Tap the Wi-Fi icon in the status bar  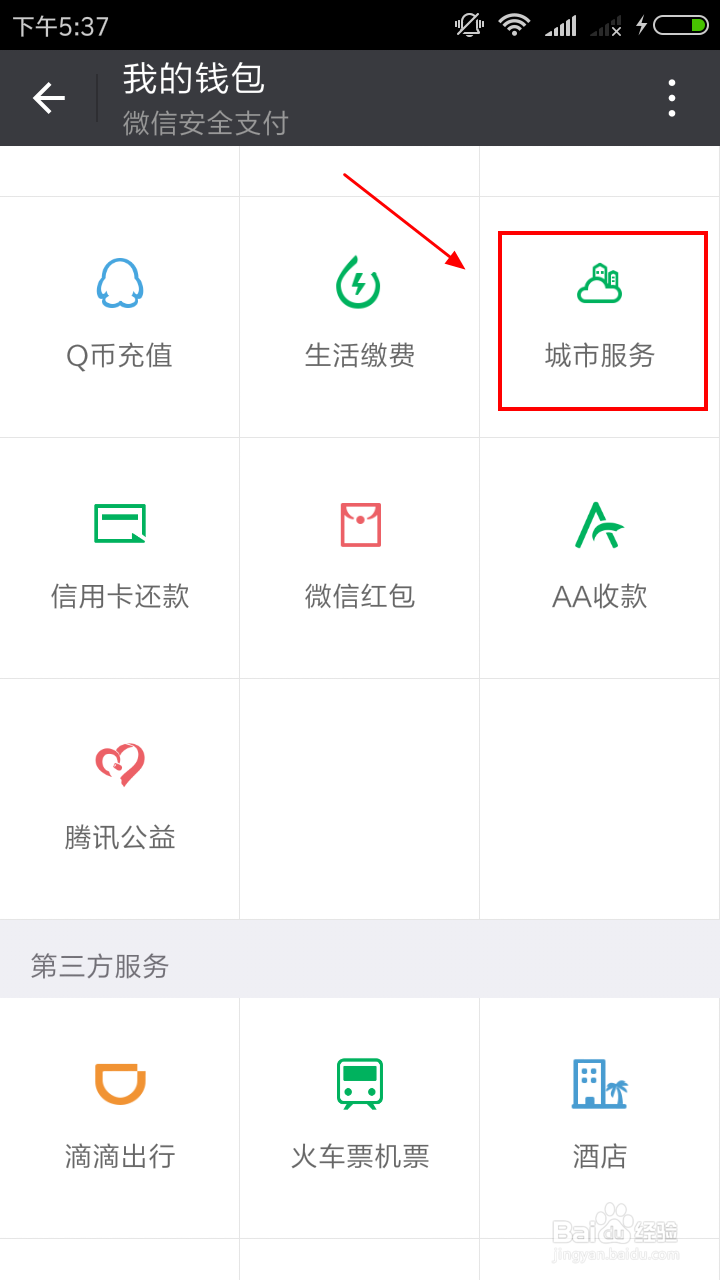514,24
